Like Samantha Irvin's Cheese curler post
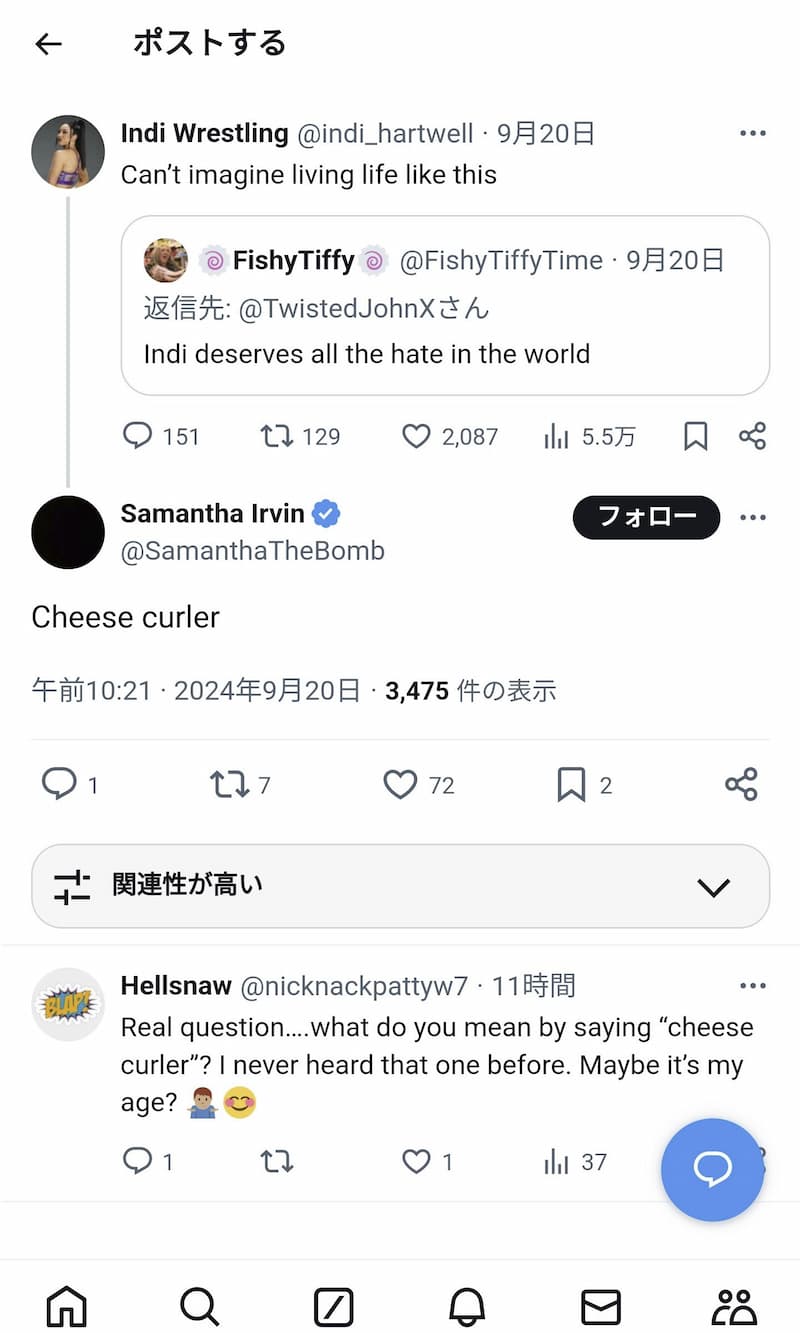The image size is (800, 1333). 400,784
